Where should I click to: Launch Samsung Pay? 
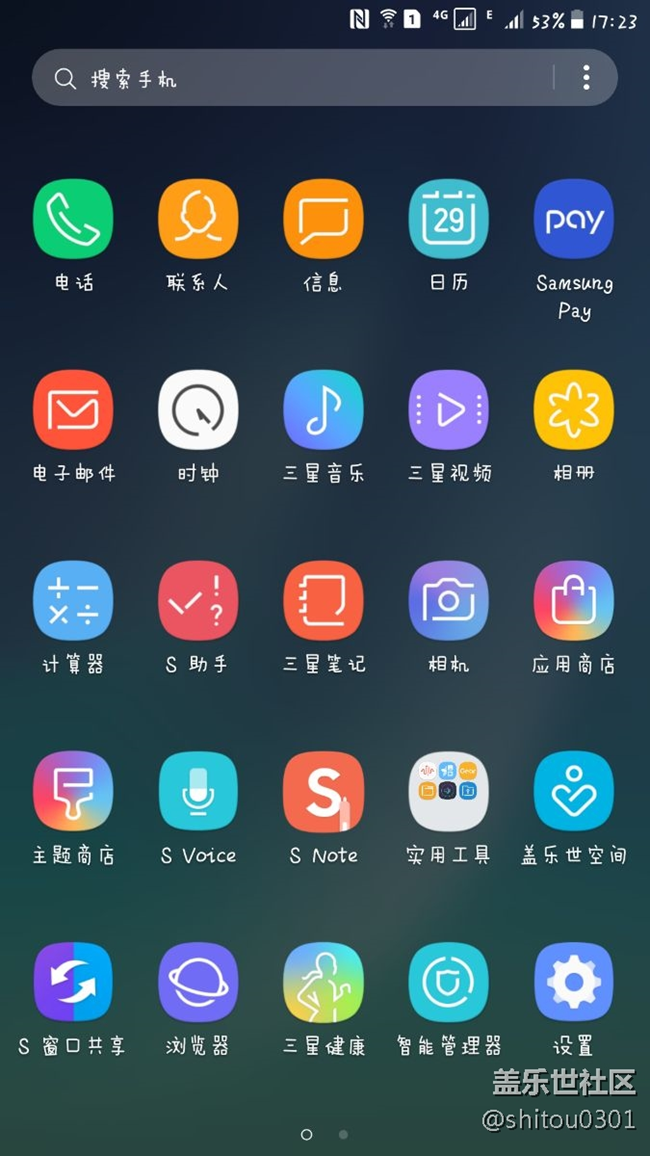tap(574, 219)
